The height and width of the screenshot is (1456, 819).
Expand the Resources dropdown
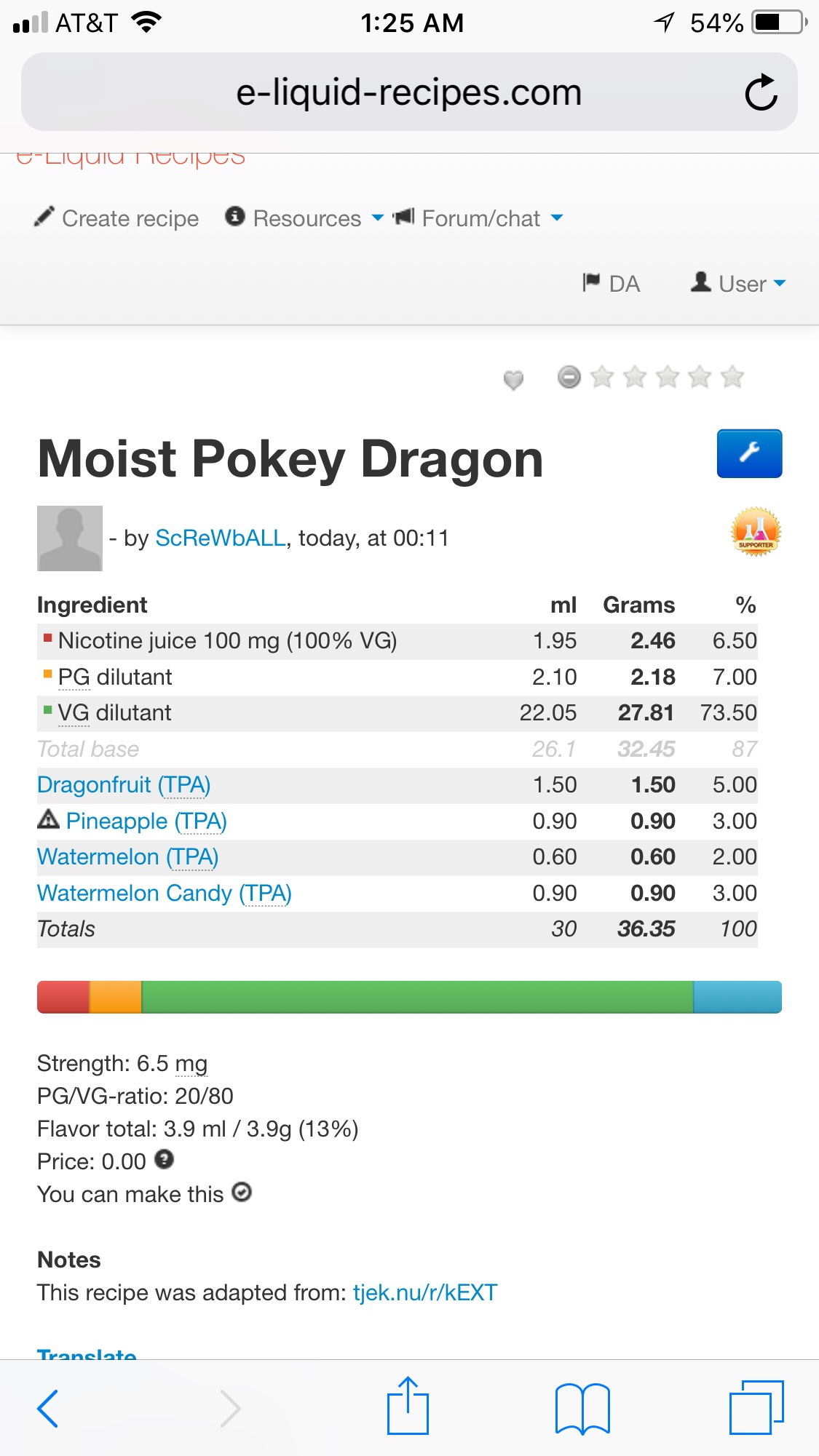pos(304,218)
